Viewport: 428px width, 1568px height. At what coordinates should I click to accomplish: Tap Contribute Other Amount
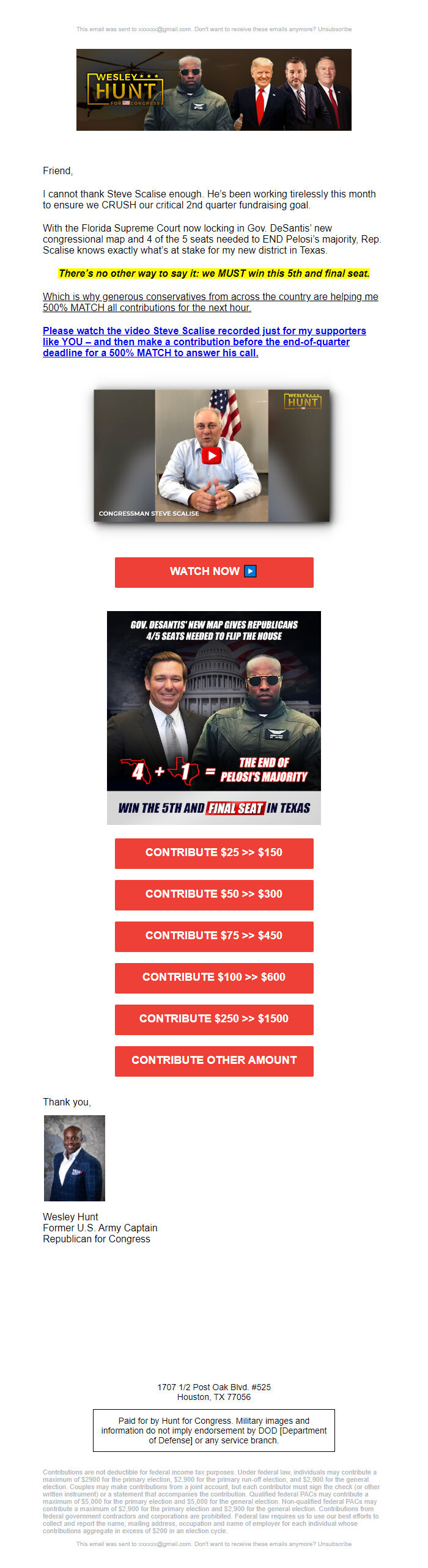coord(214,1061)
